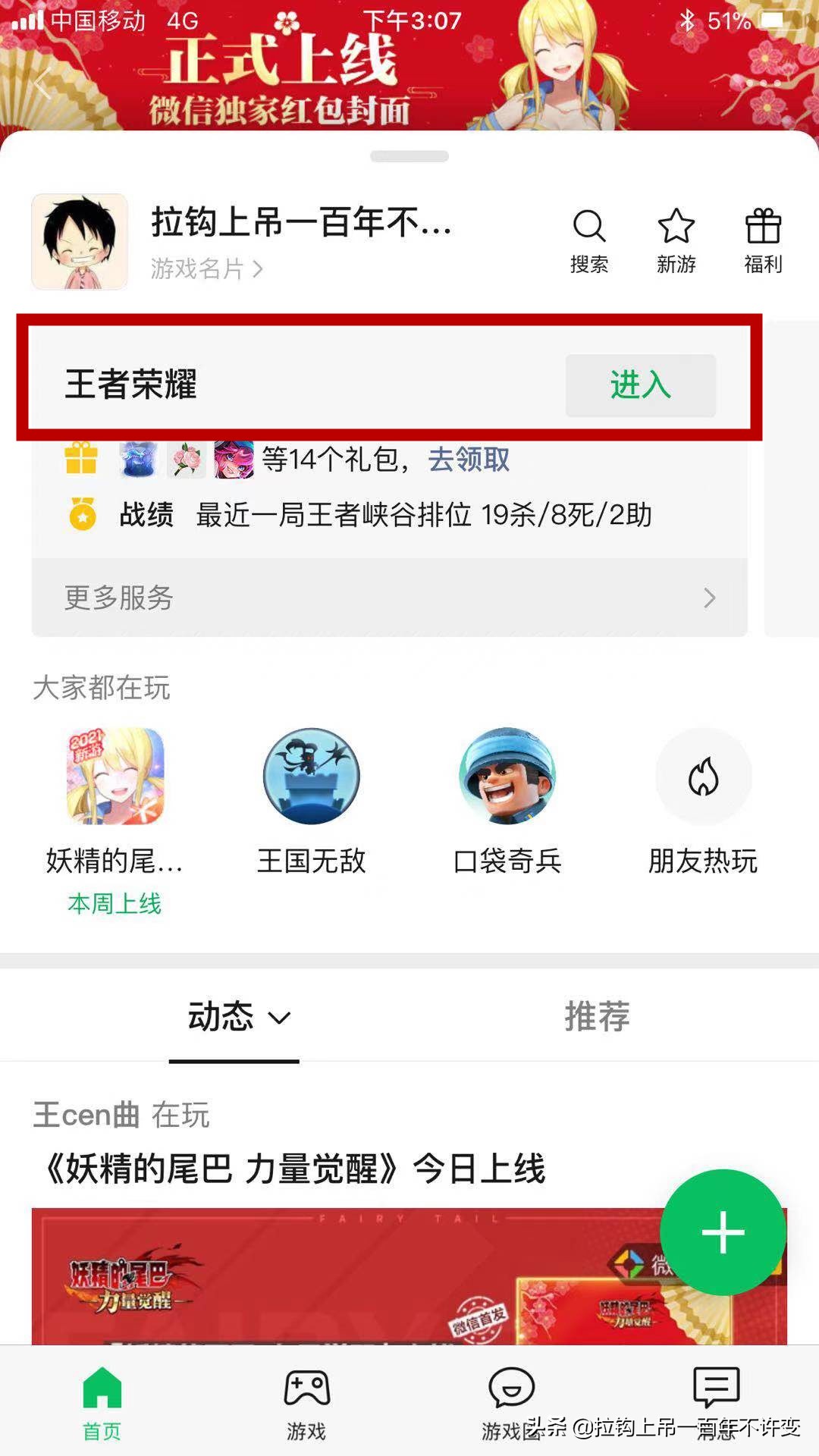Select the 王国无敌 game icon

311,777
